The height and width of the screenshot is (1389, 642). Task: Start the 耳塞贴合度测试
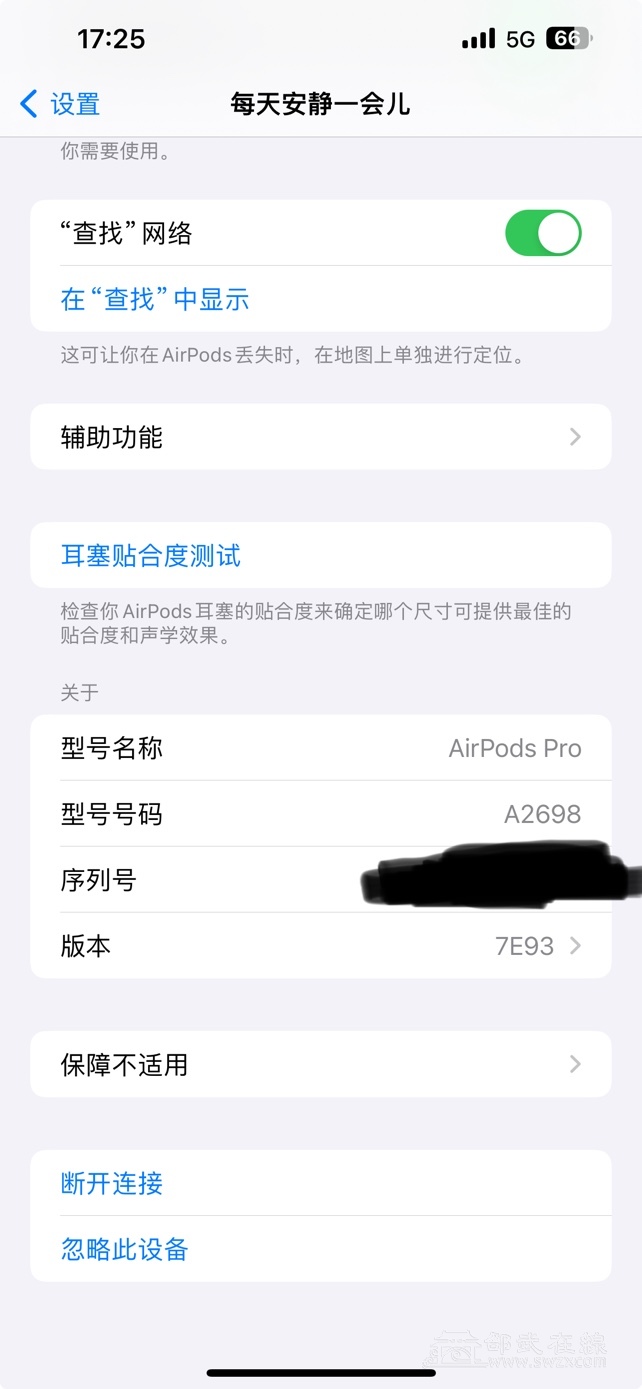click(x=151, y=556)
